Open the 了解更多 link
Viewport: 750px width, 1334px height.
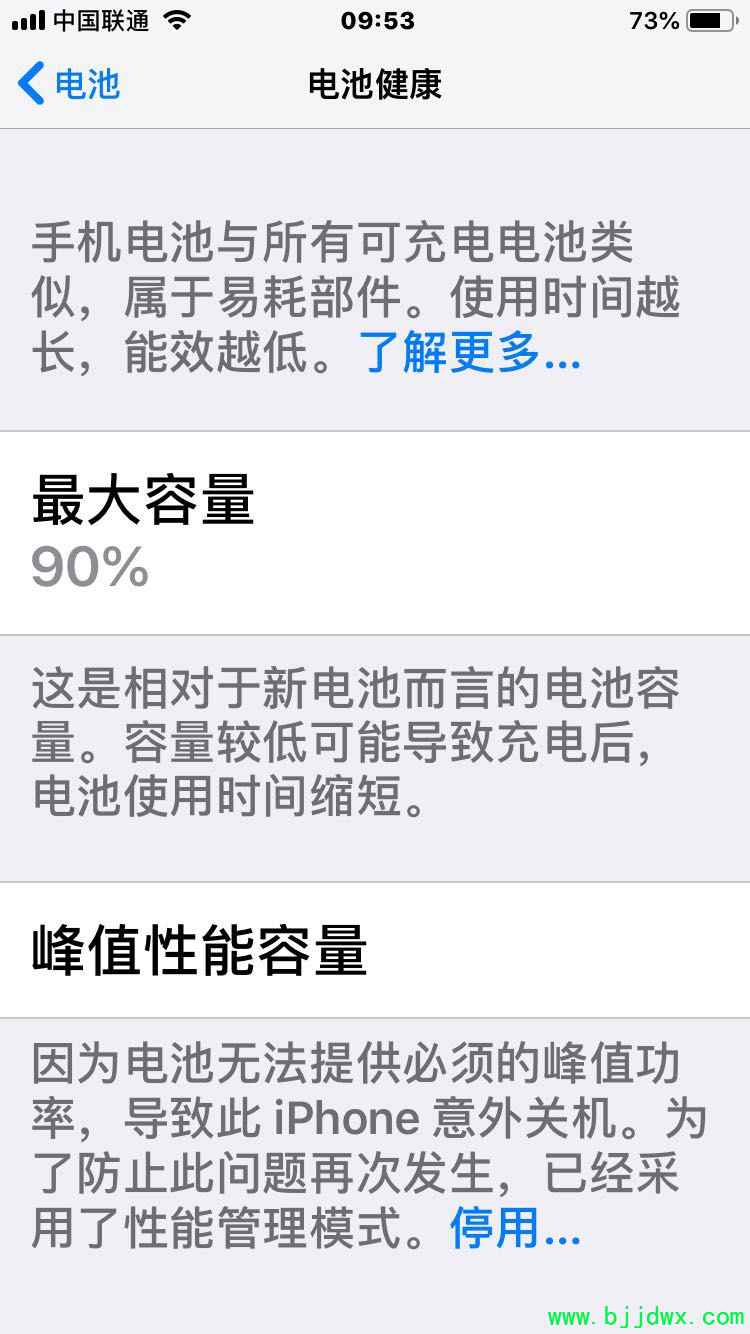click(x=470, y=355)
